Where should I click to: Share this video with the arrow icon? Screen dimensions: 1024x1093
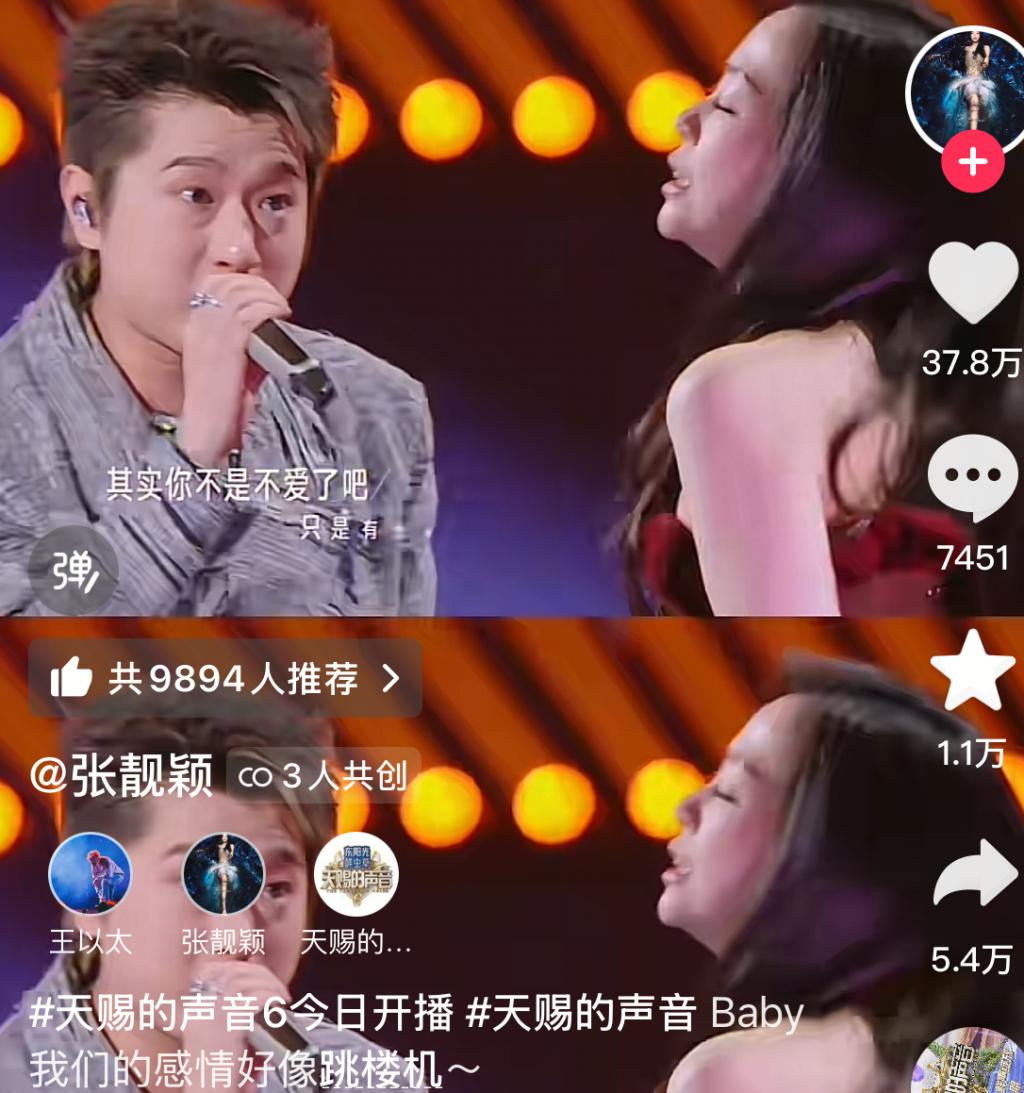[x=974, y=874]
